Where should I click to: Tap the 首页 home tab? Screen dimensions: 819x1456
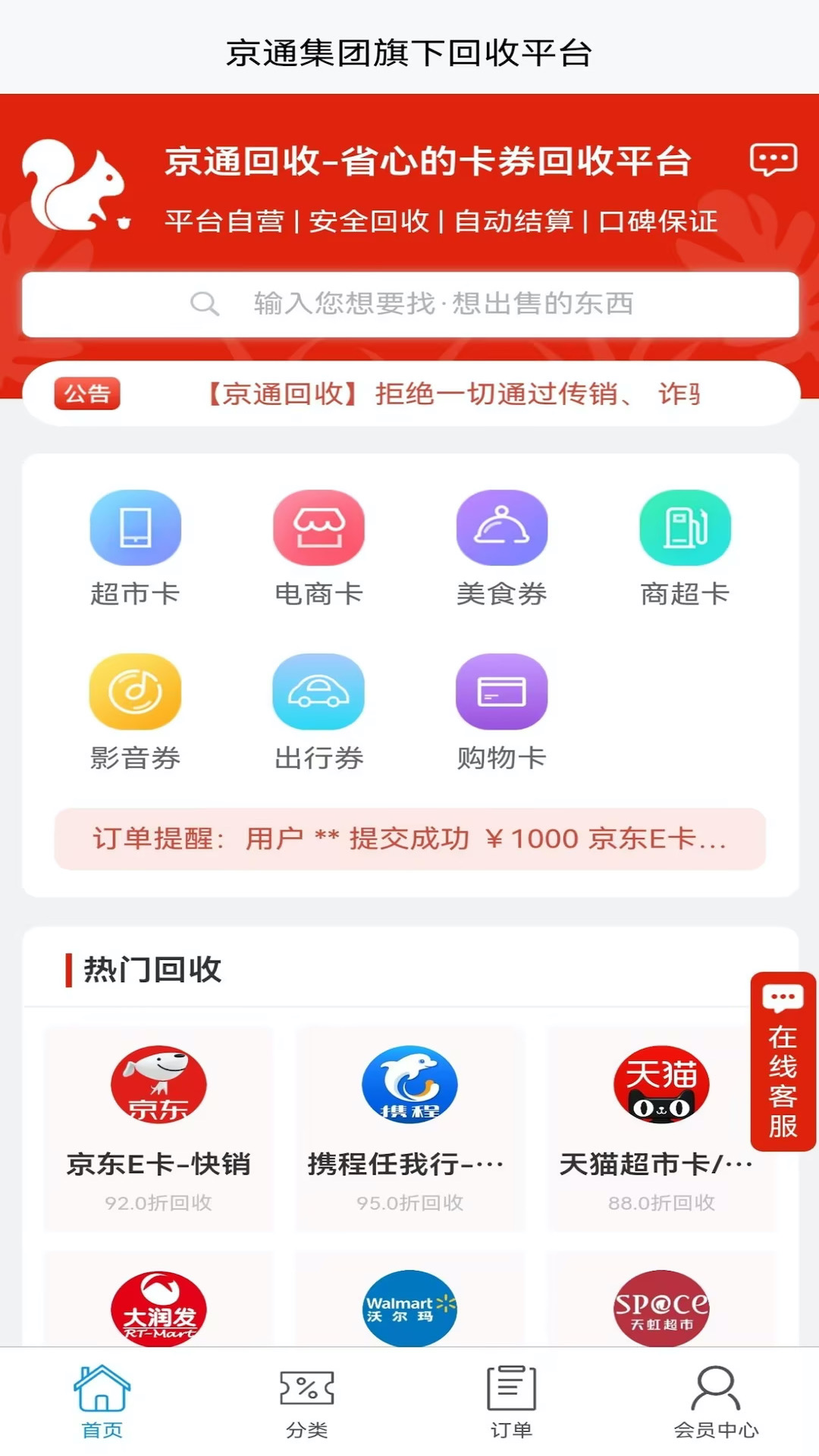(x=102, y=1401)
